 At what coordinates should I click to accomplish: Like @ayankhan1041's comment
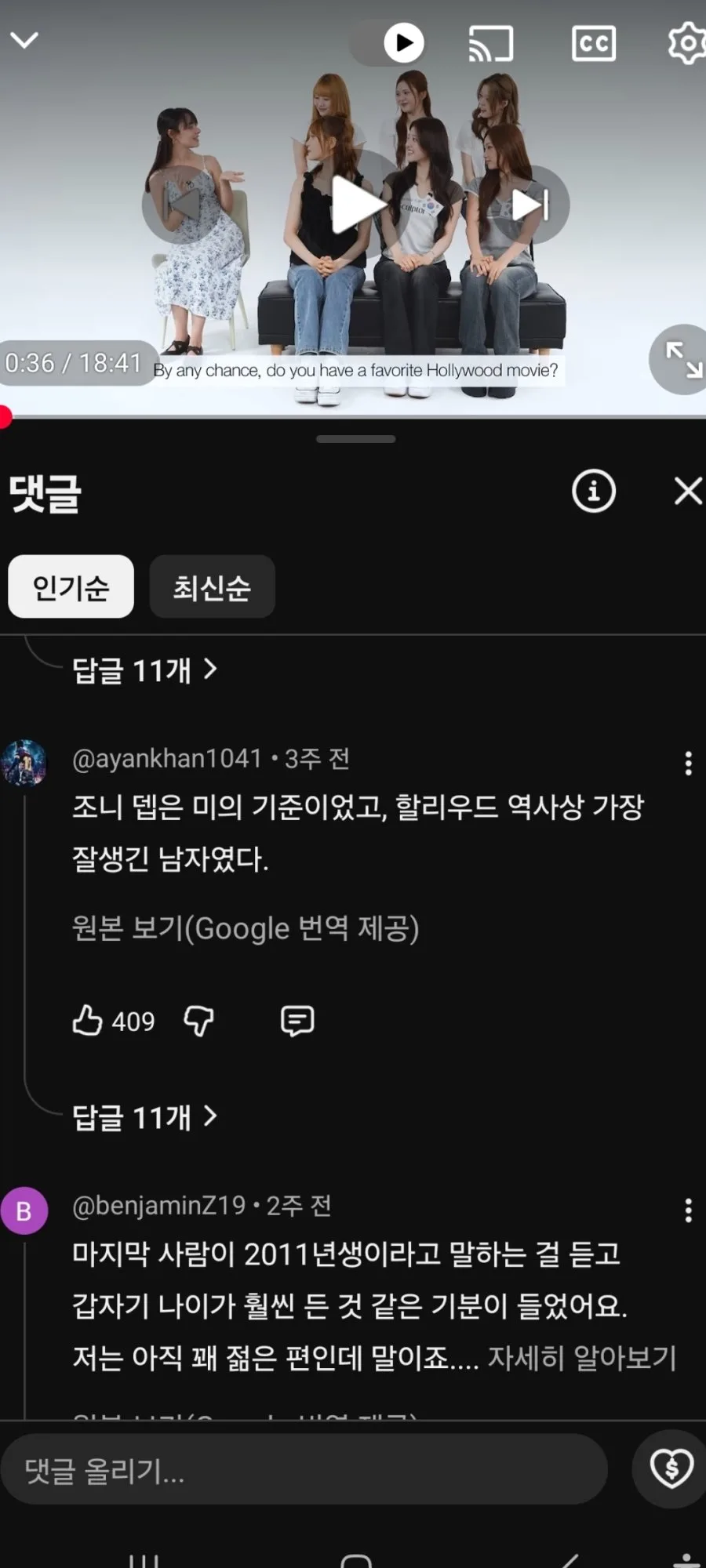pyautogui.click(x=87, y=1021)
